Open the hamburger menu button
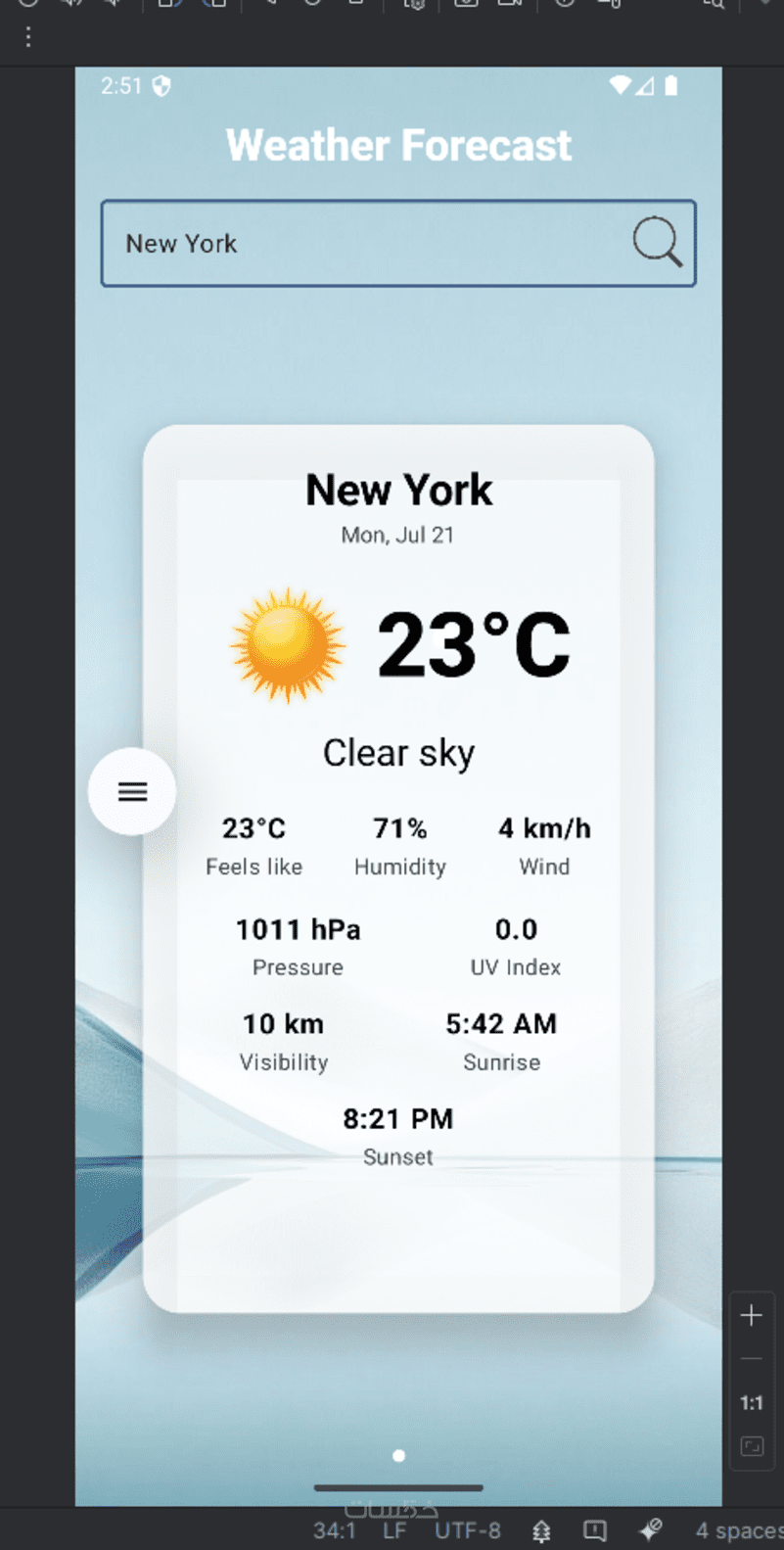The height and width of the screenshot is (1550, 784). point(132,791)
